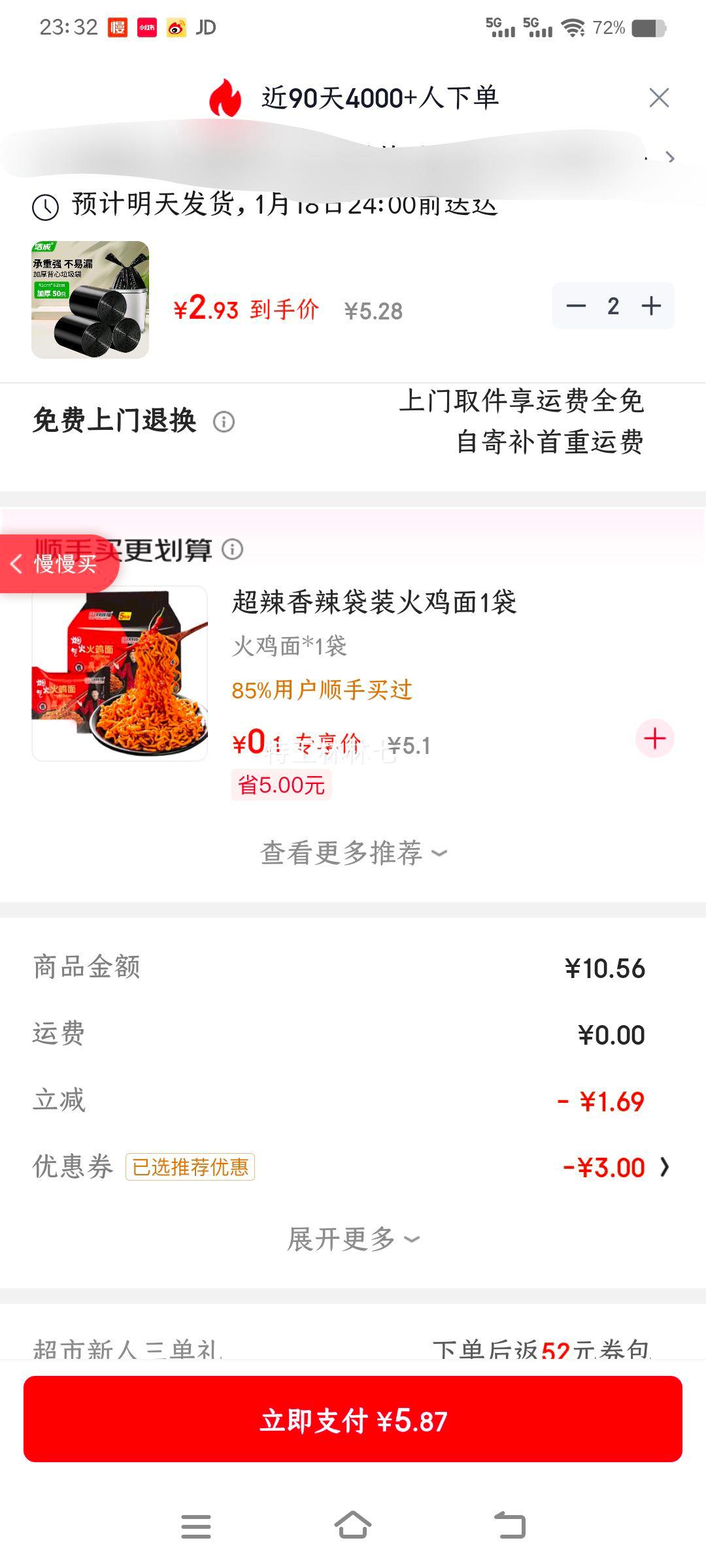
Task: Click the flame icon beside 近90天4000+人下单
Action: tap(226, 97)
